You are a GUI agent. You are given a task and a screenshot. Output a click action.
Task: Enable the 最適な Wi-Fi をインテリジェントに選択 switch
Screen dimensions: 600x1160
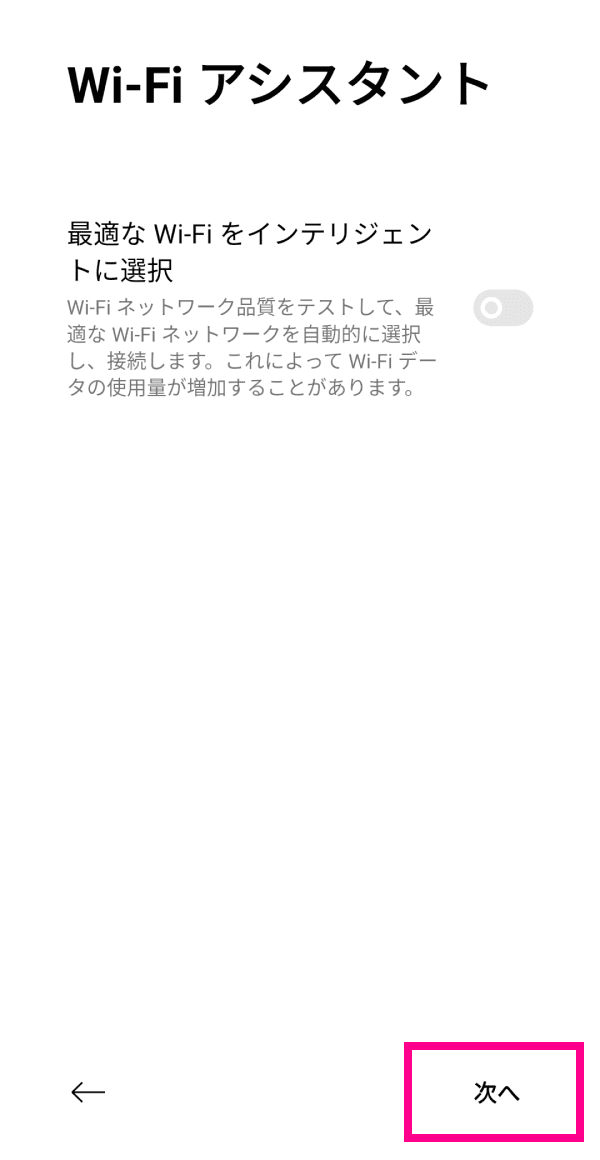pos(503,308)
